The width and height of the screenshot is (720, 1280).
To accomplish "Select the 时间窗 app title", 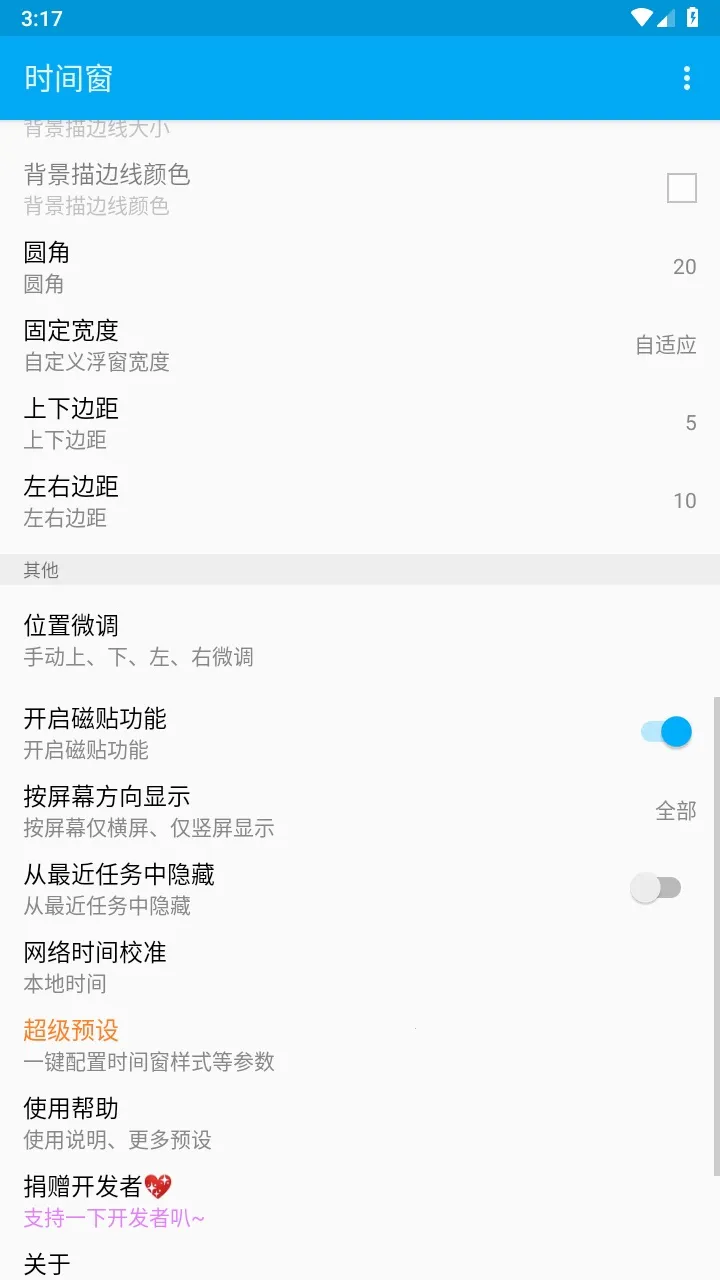I will coord(68,78).
